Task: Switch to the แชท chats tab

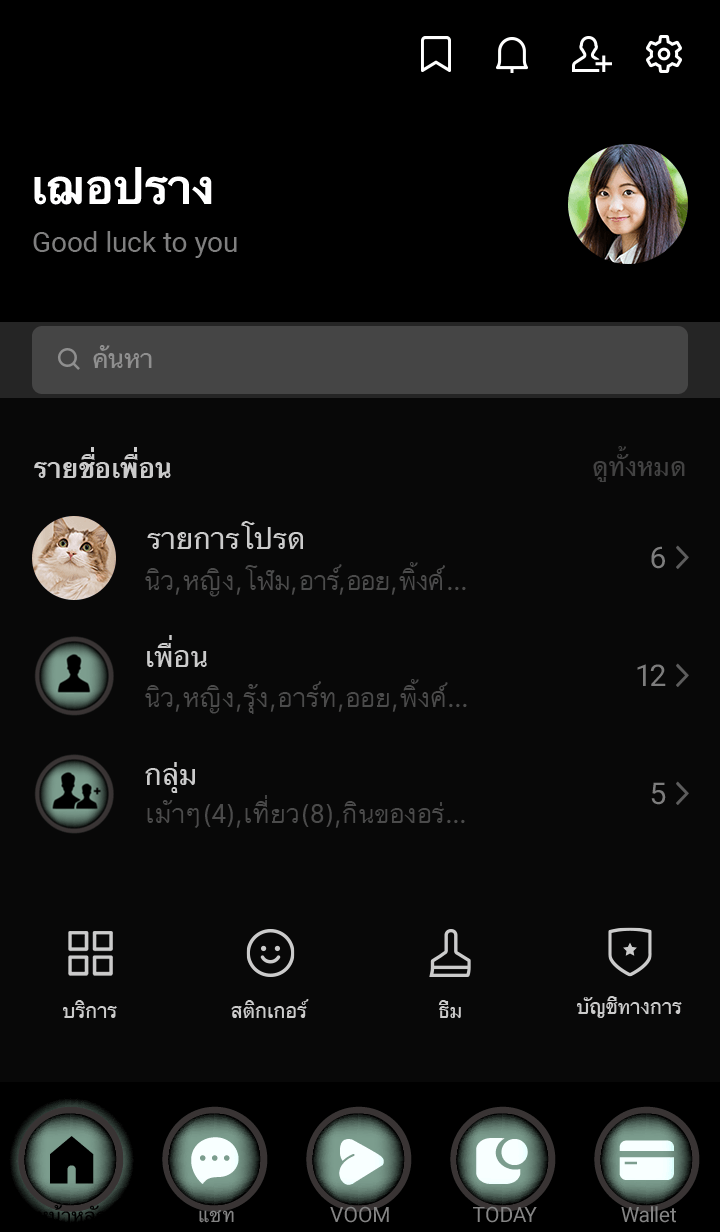Action: tap(215, 1162)
